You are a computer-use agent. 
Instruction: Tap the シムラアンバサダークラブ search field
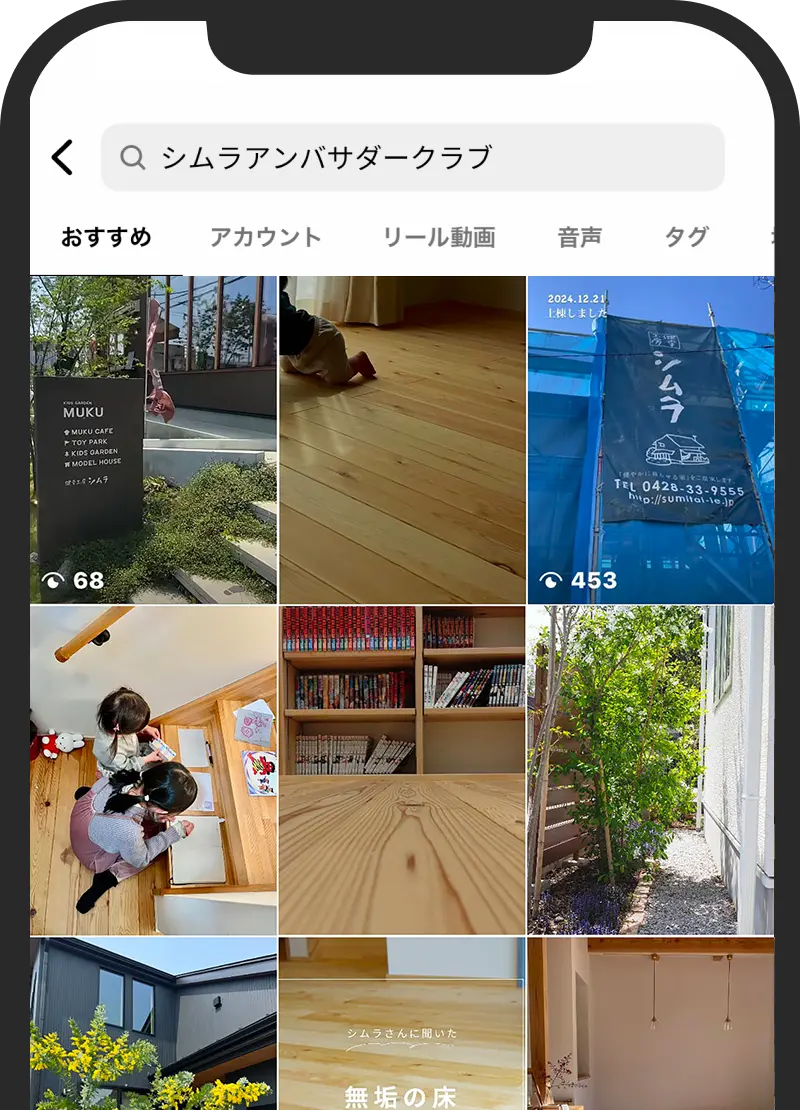coord(412,158)
